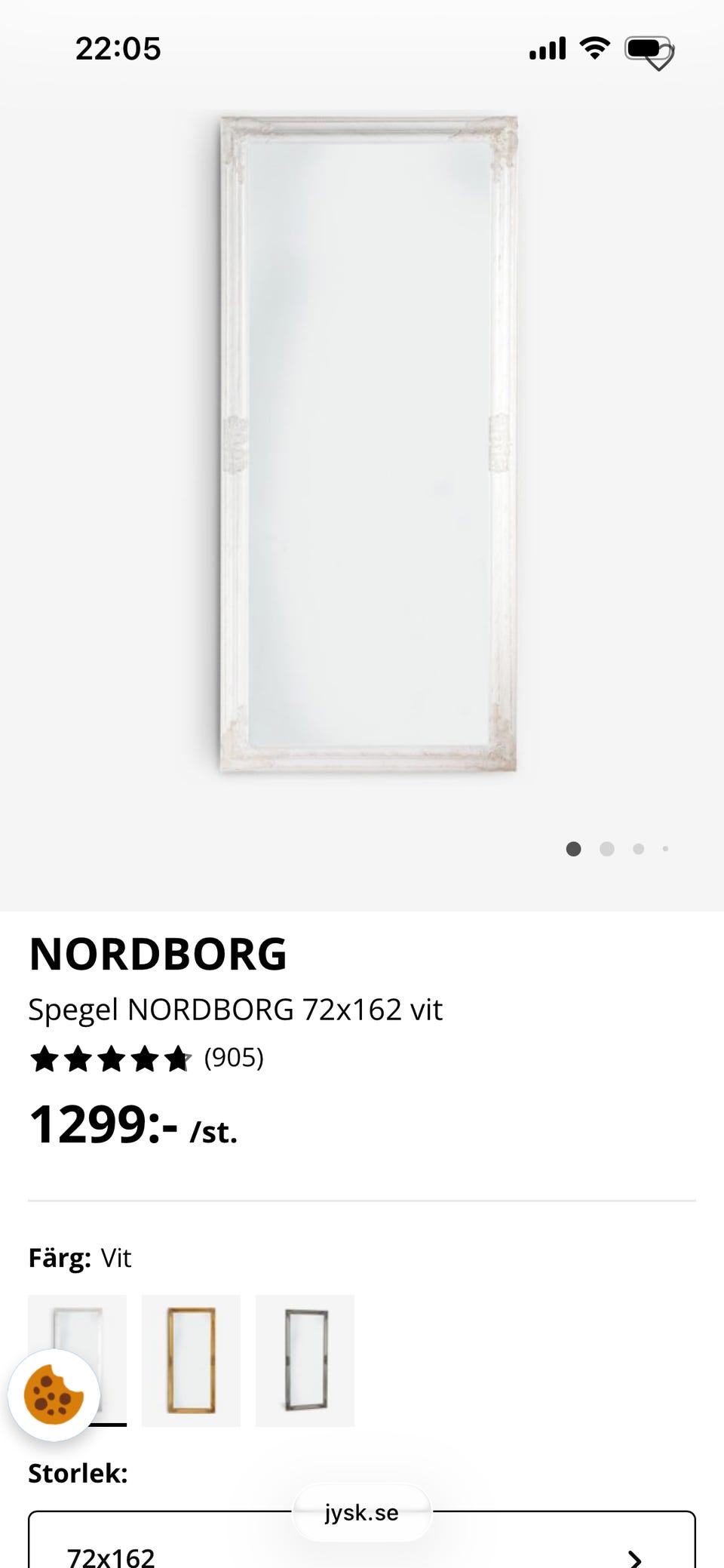
Task: Tap the jysk.se site label
Action: (362, 1511)
